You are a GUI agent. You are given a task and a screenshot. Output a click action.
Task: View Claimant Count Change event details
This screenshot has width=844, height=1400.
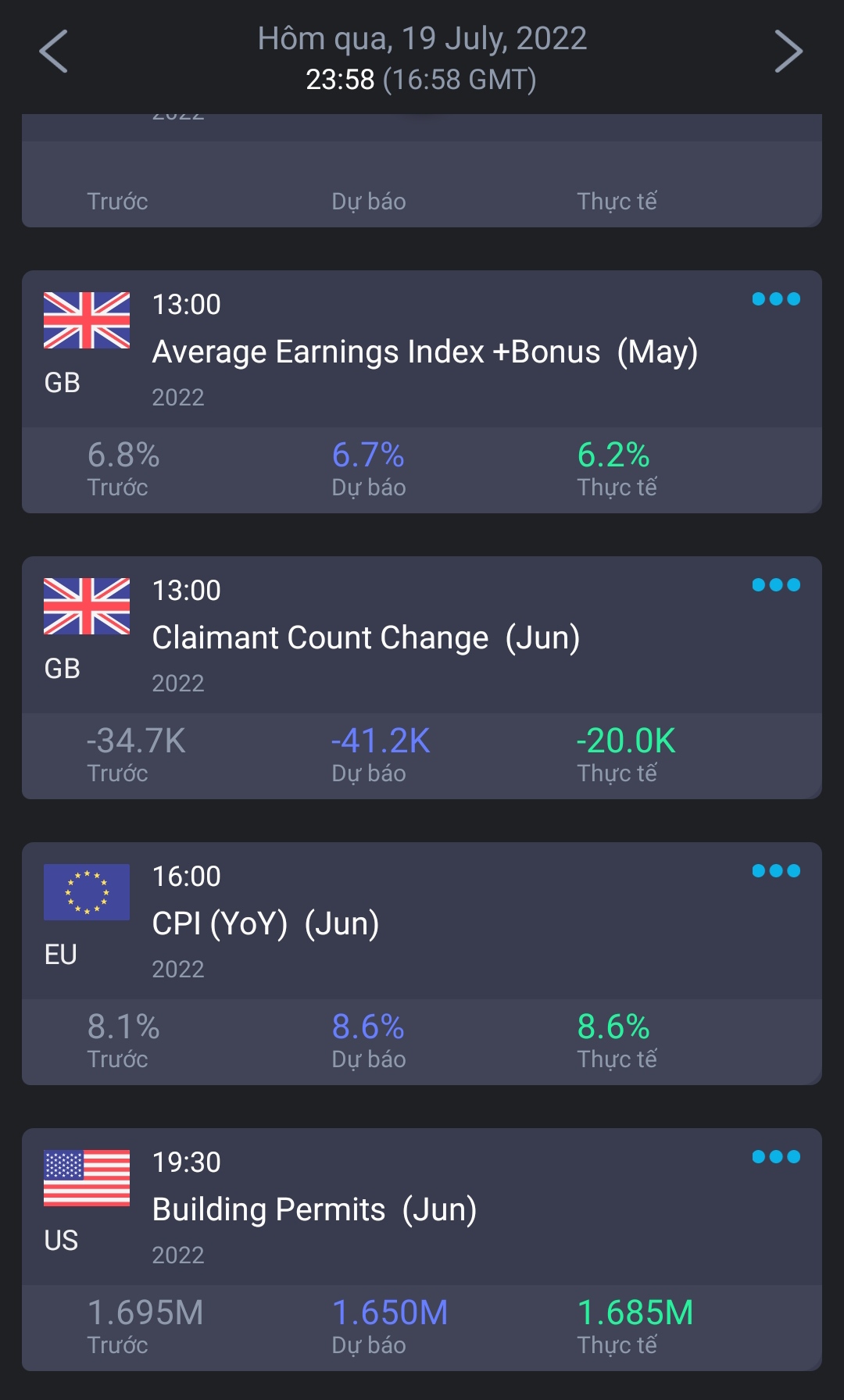[x=366, y=638]
